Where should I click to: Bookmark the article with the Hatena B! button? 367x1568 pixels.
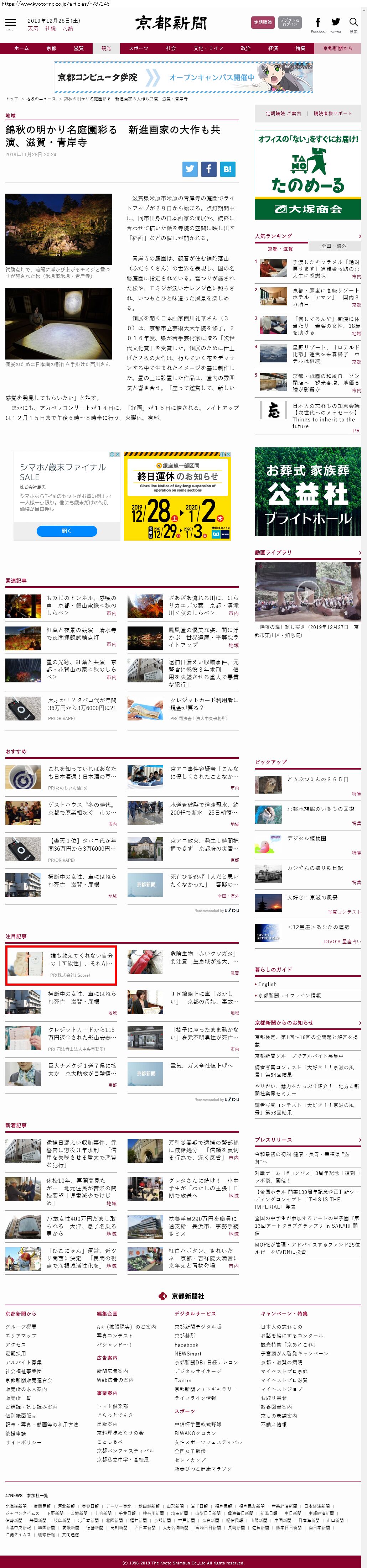(x=227, y=169)
